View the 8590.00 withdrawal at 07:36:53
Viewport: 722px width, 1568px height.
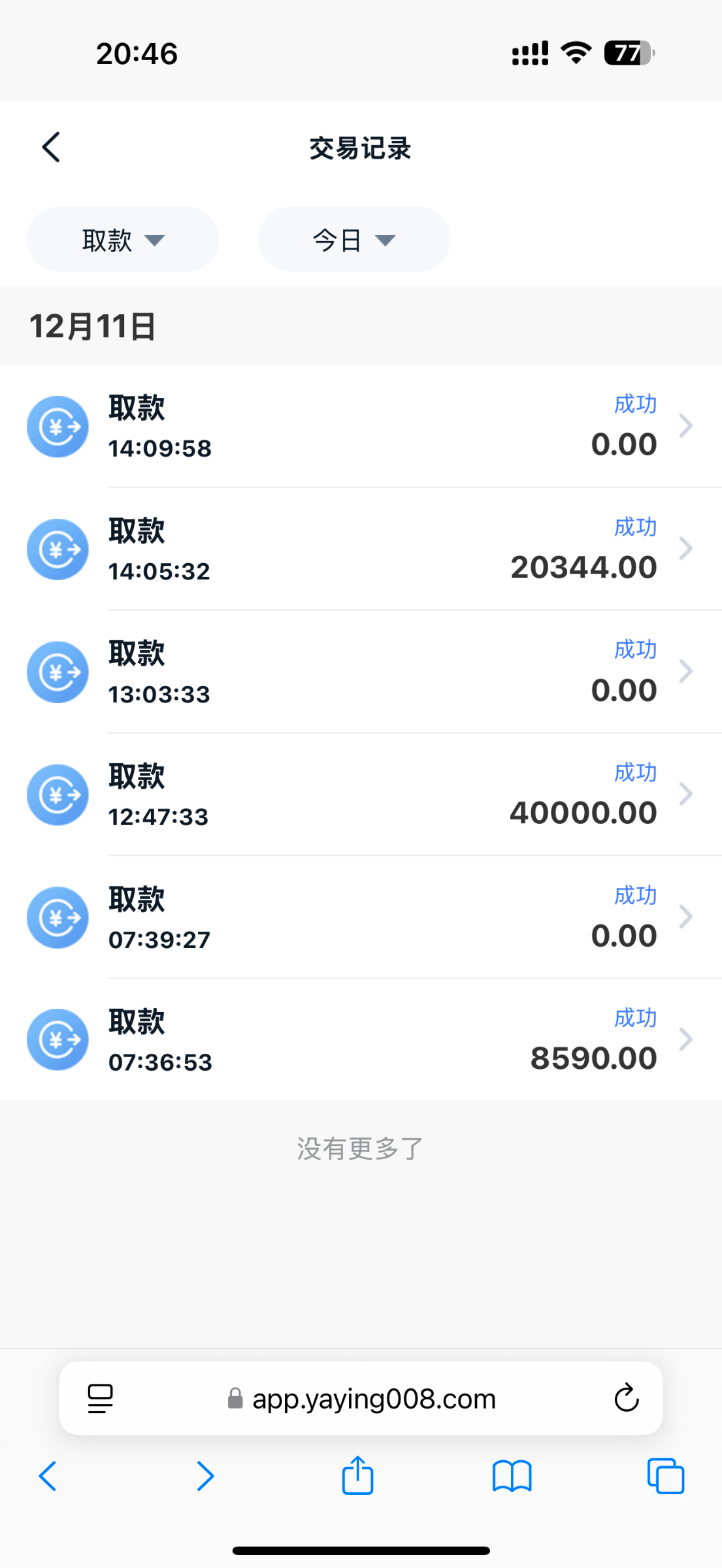click(x=361, y=1040)
